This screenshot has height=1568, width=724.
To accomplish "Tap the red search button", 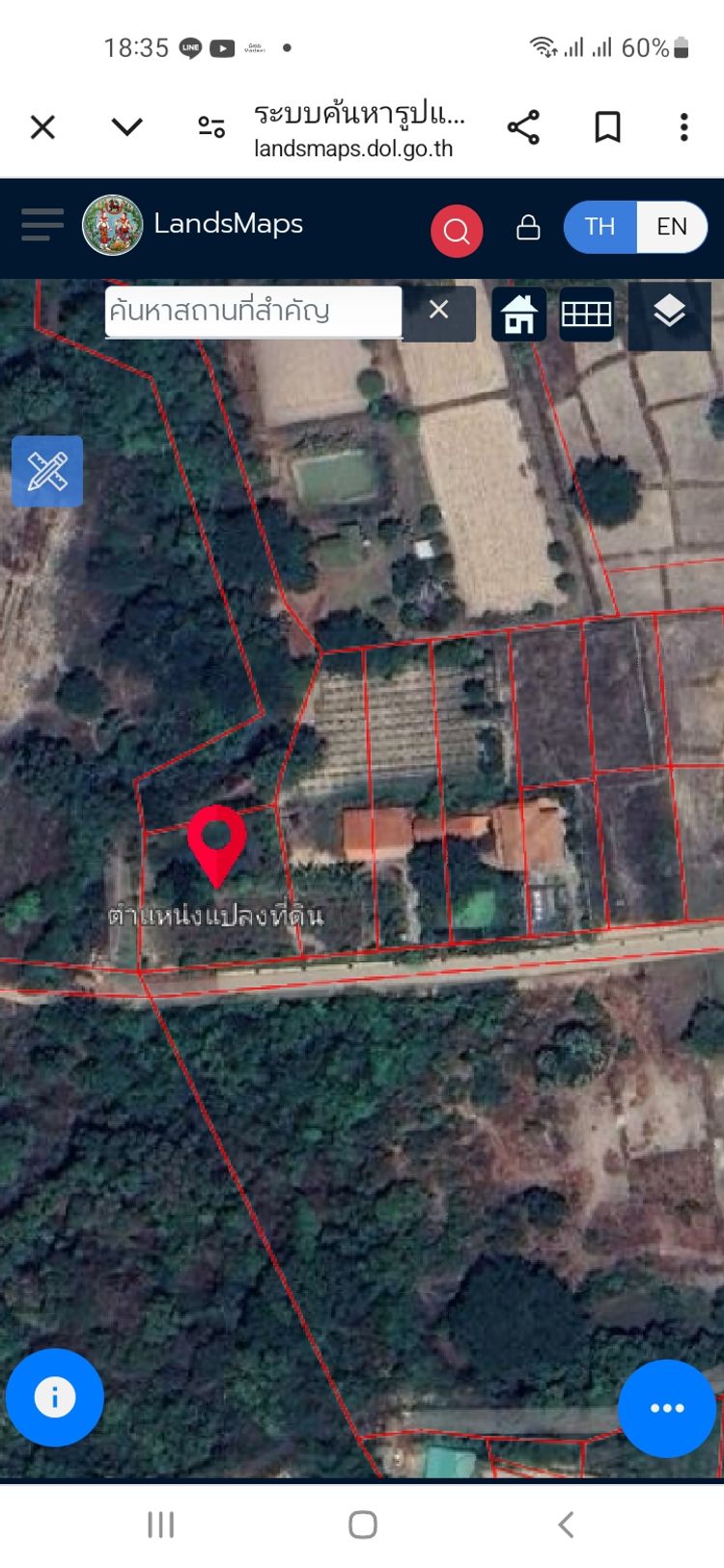I will click(x=457, y=231).
